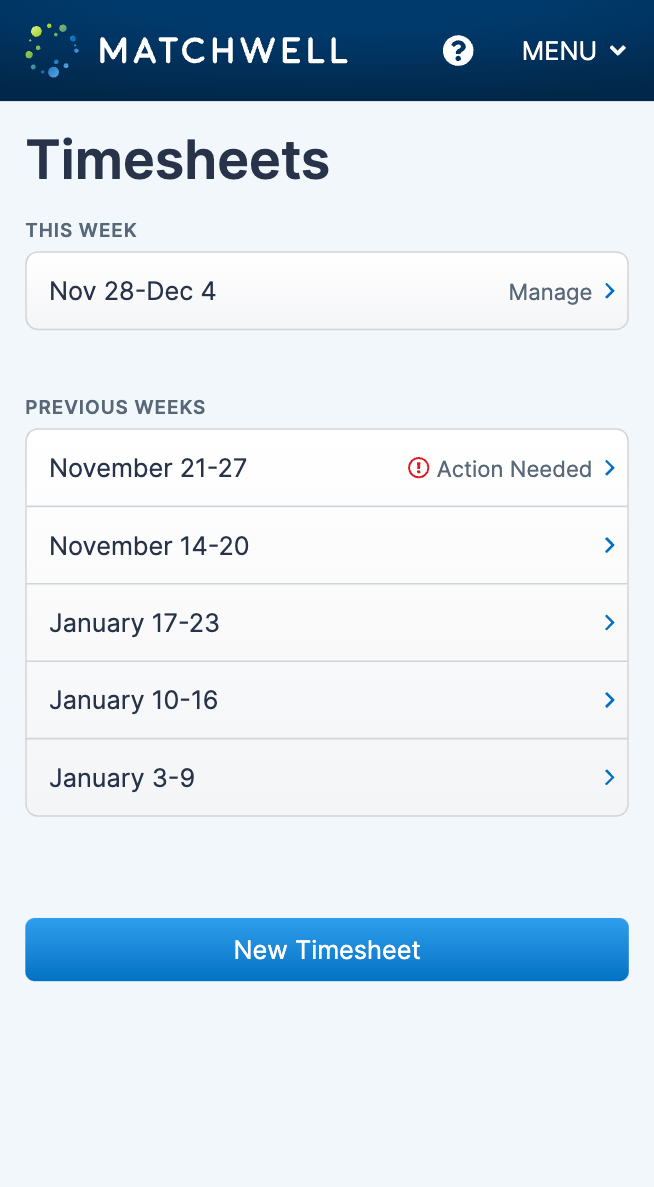
Task: View the November 14-20 timesheet
Action: 327,545
